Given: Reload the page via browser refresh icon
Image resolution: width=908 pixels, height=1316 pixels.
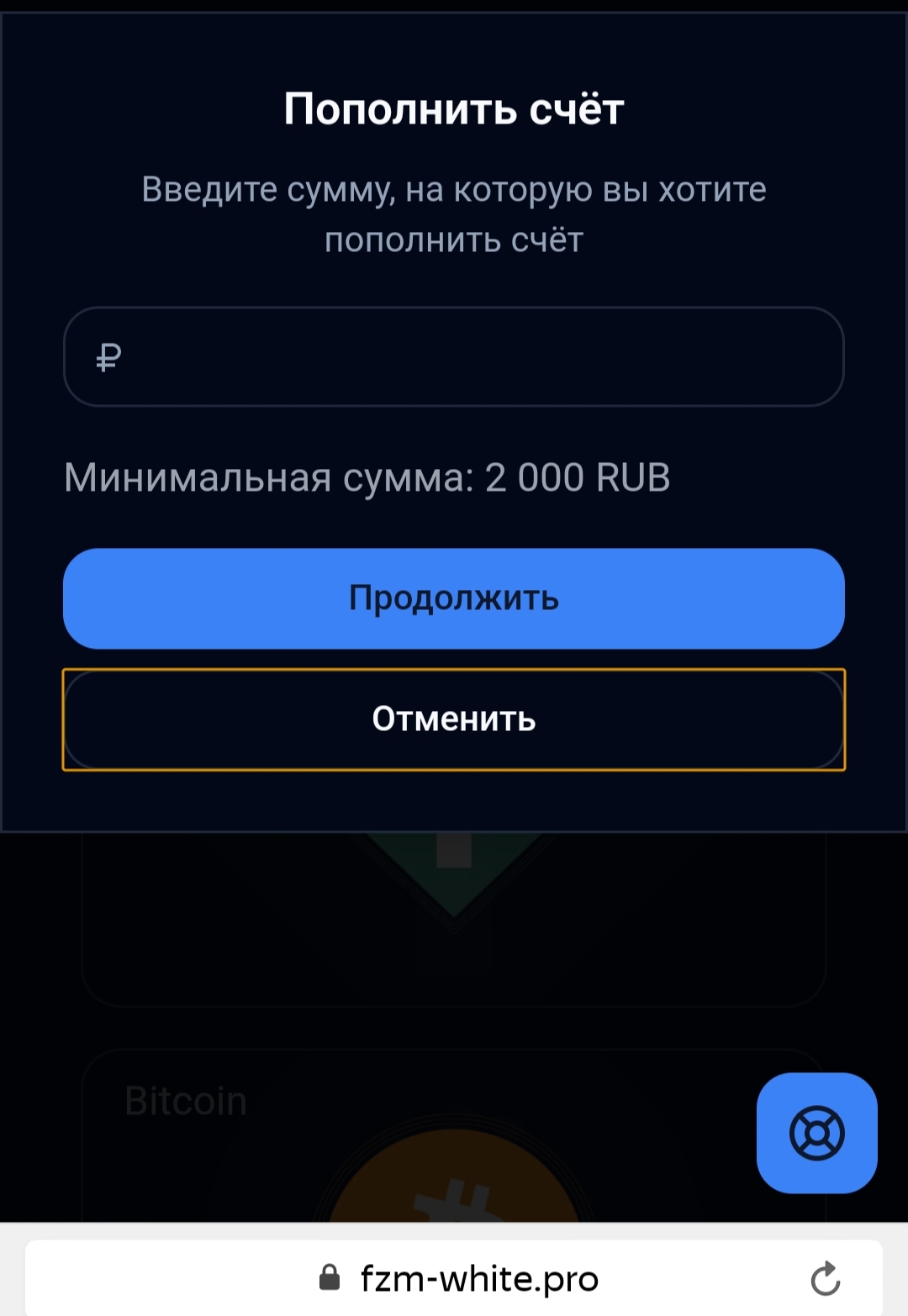Looking at the screenshot, I should (x=825, y=1279).
